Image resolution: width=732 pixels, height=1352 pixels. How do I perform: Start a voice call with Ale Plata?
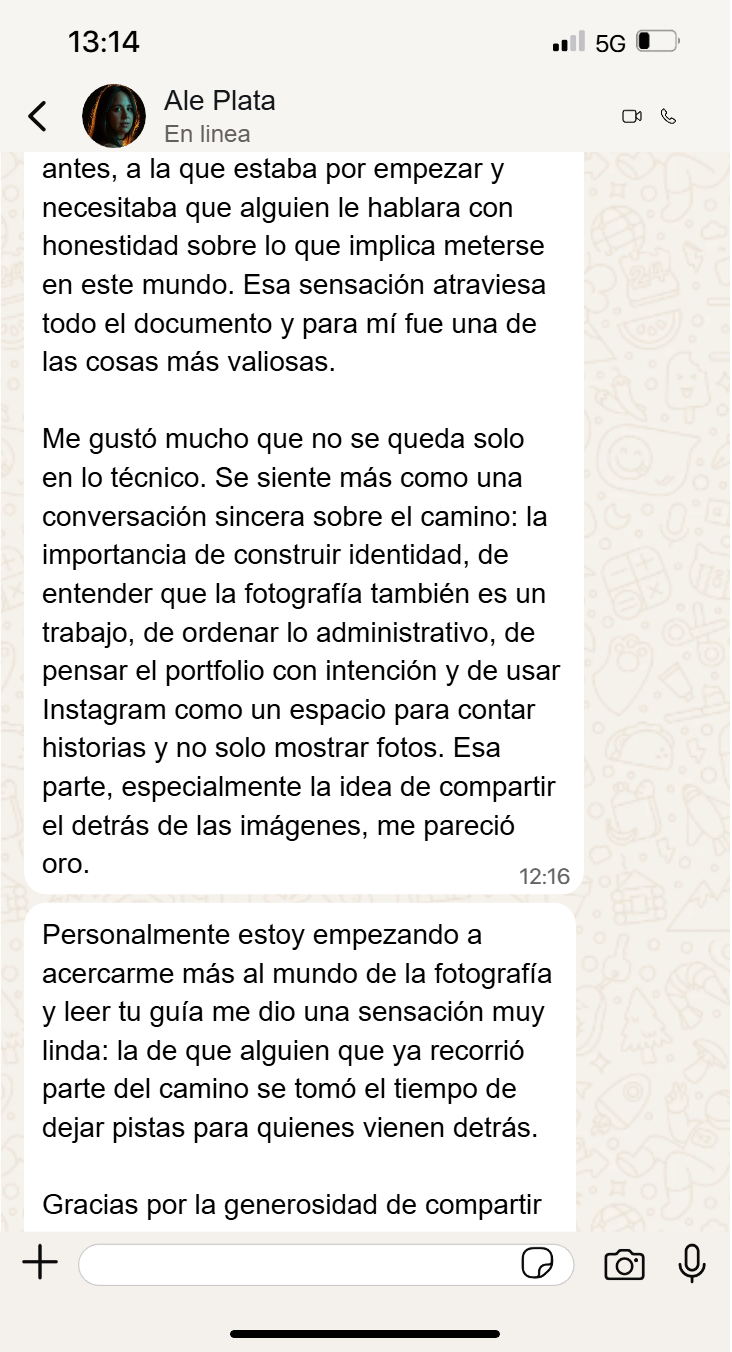pos(669,116)
